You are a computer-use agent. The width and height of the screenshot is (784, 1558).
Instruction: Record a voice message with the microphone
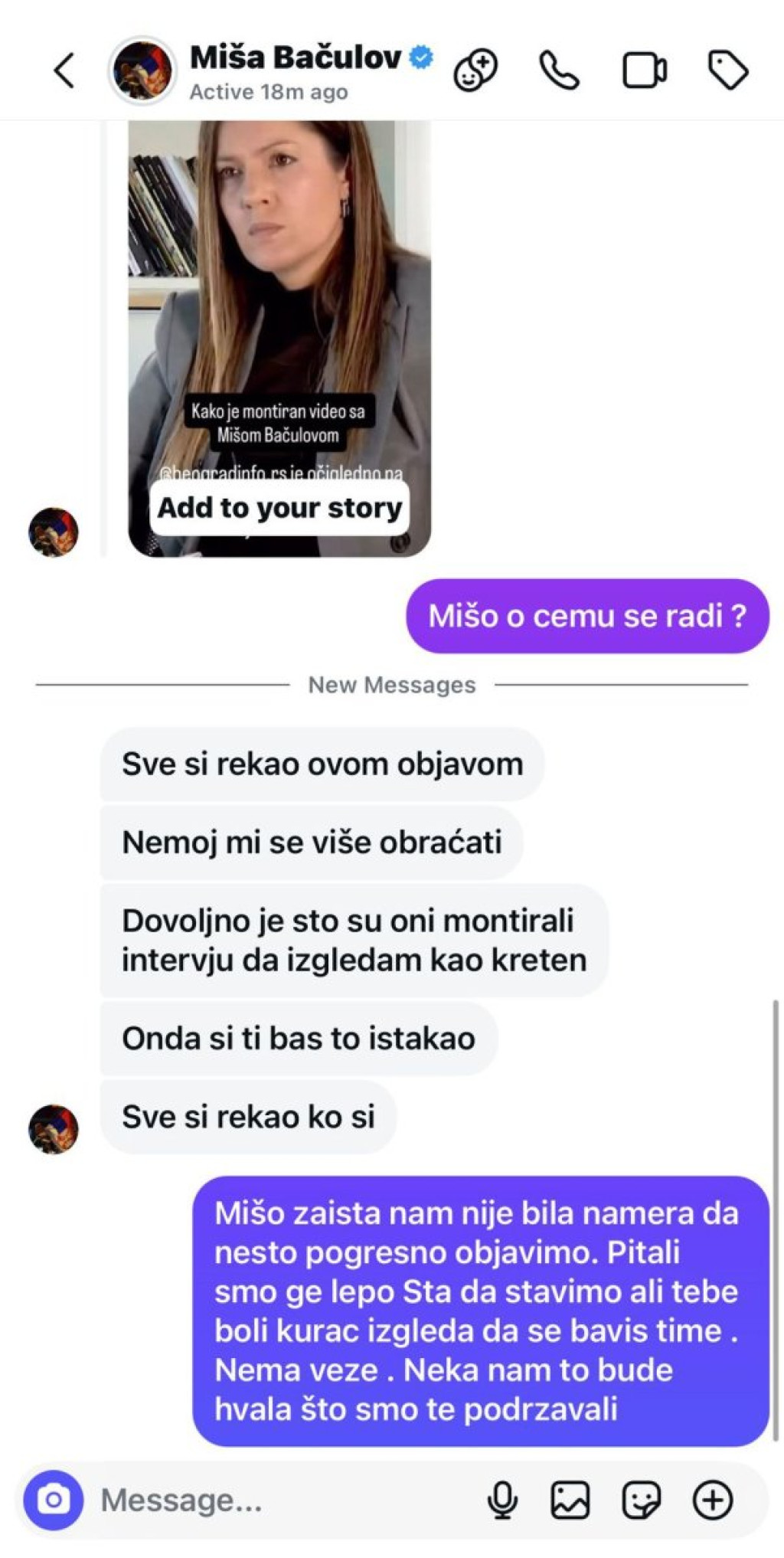click(502, 1500)
